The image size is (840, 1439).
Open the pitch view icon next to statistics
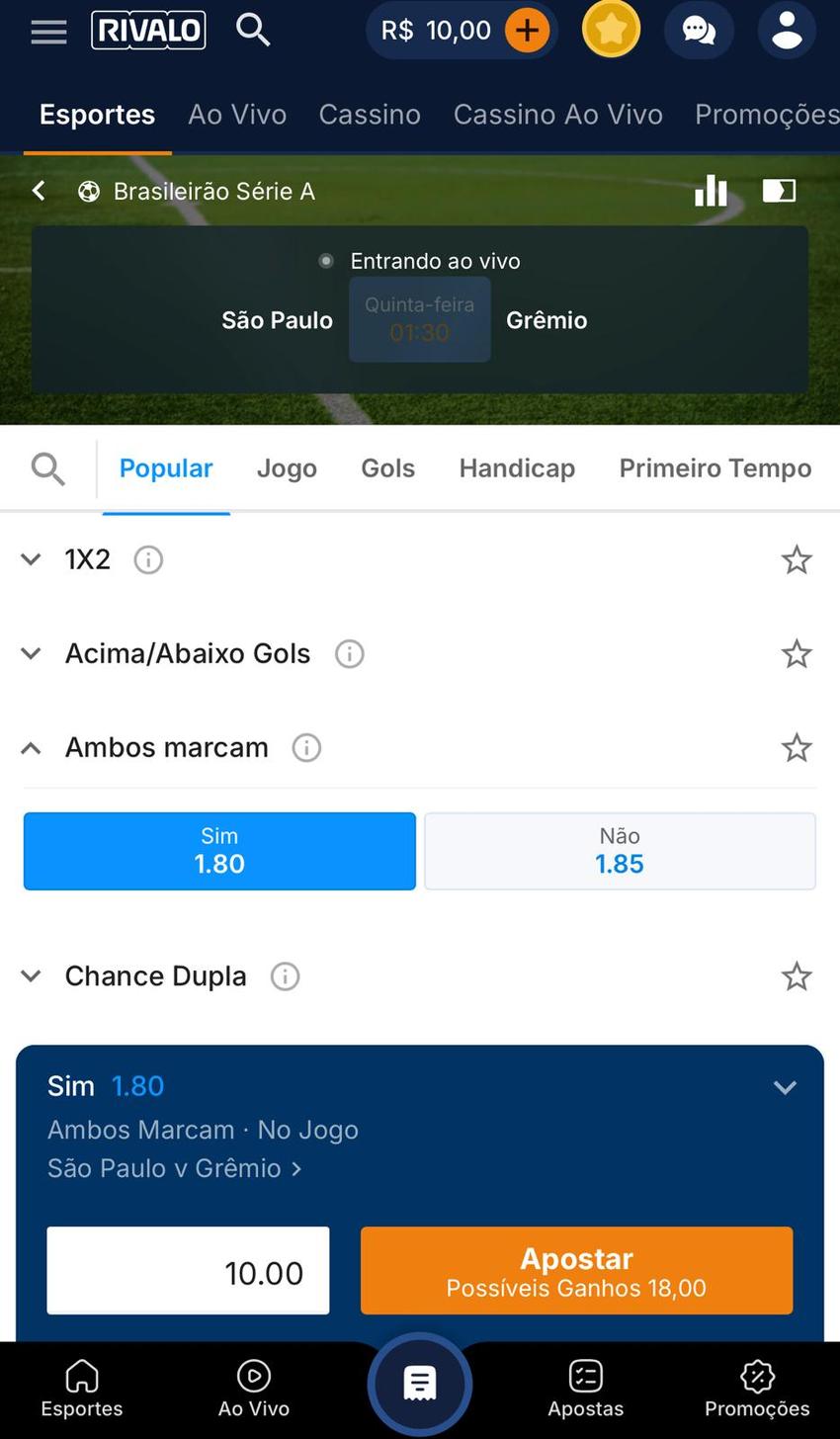pos(779,190)
